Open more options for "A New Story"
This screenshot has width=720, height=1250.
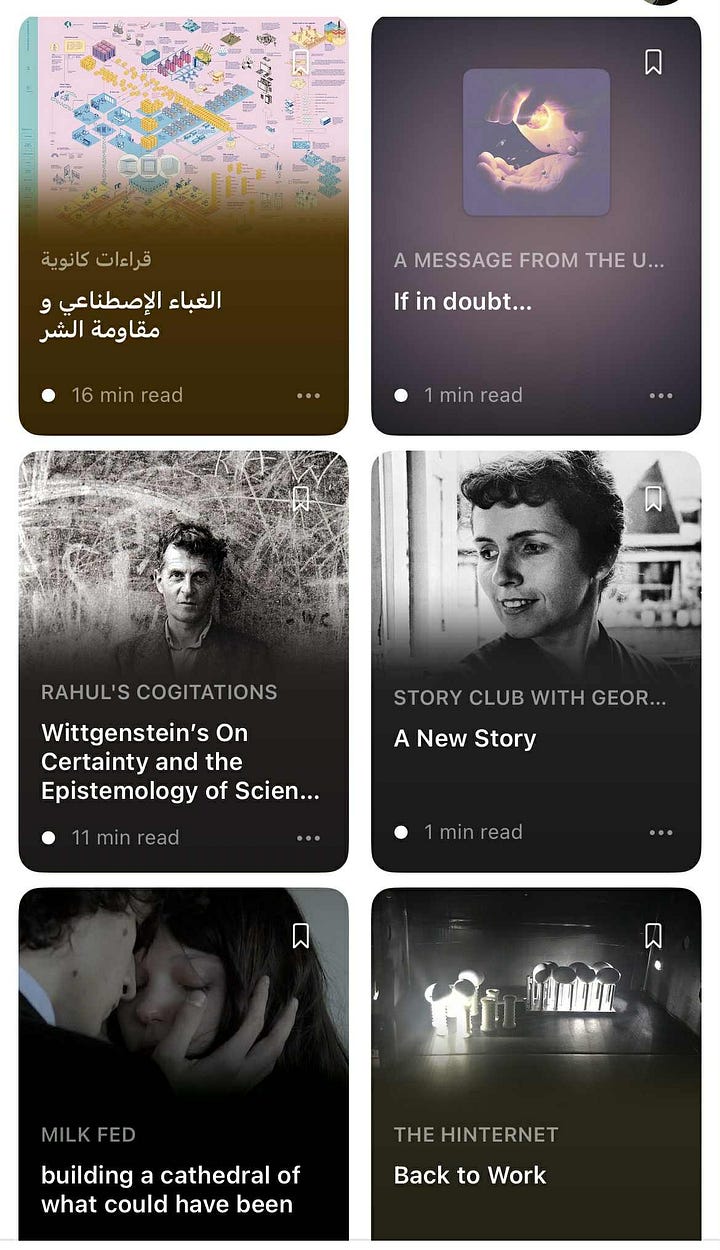[x=661, y=833]
